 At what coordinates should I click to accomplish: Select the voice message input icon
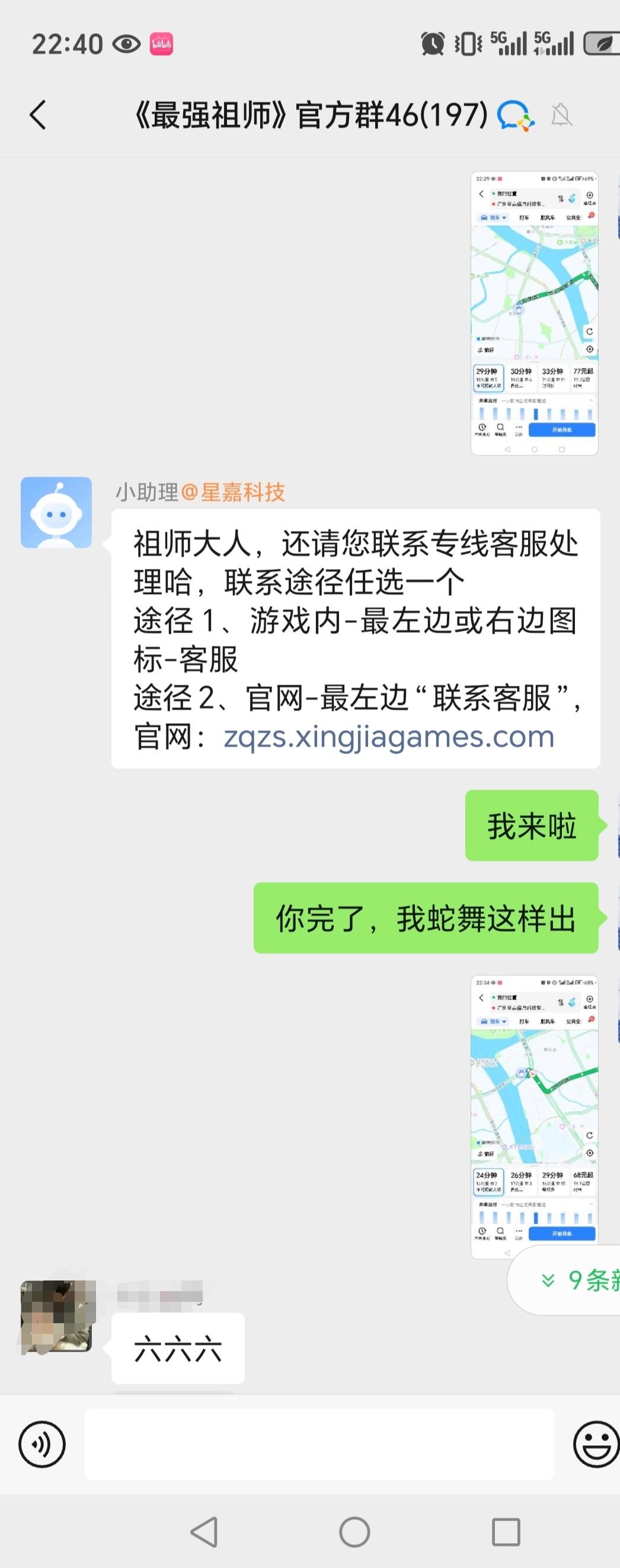[41, 1445]
